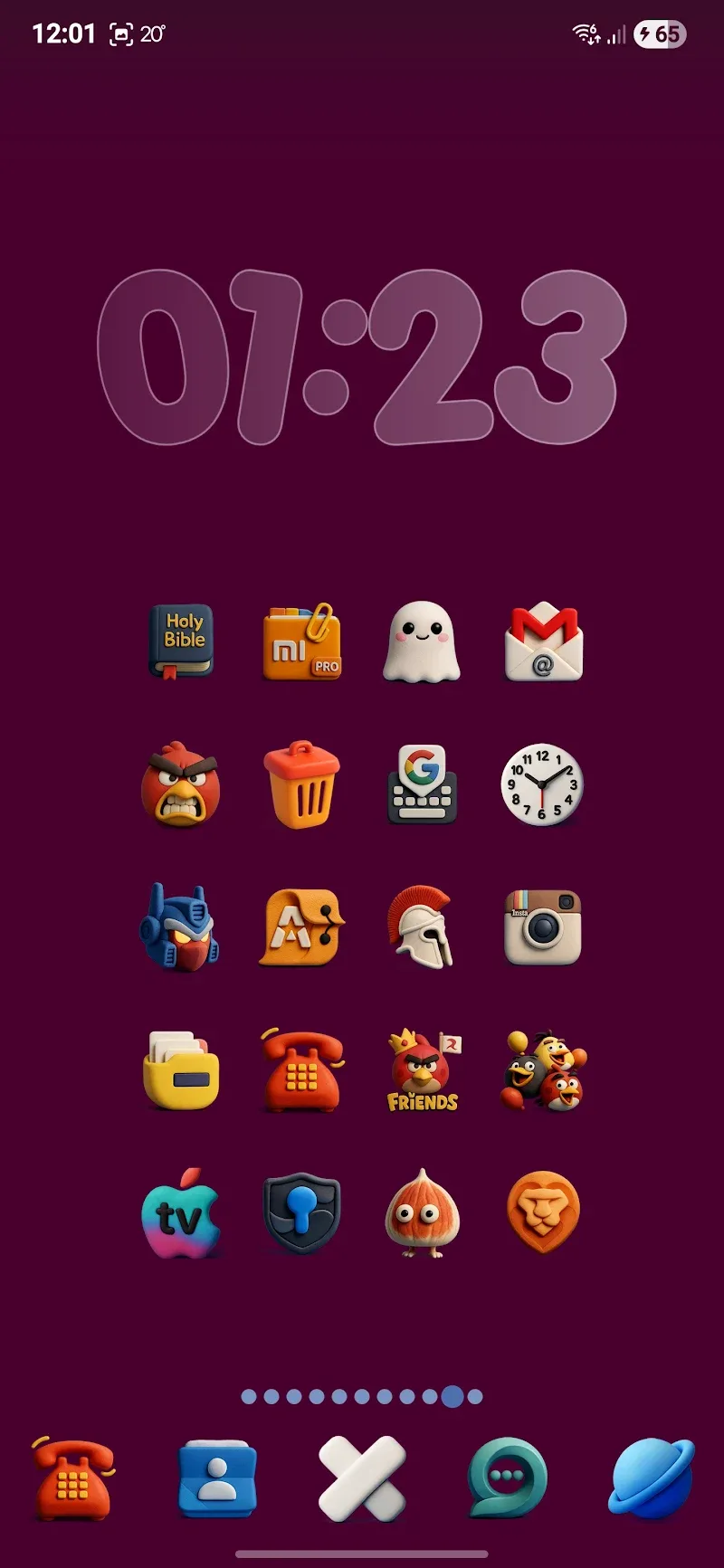Open the analog Clock app
The height and width of the screenshot is (1568, 724).
click(543, 785)
